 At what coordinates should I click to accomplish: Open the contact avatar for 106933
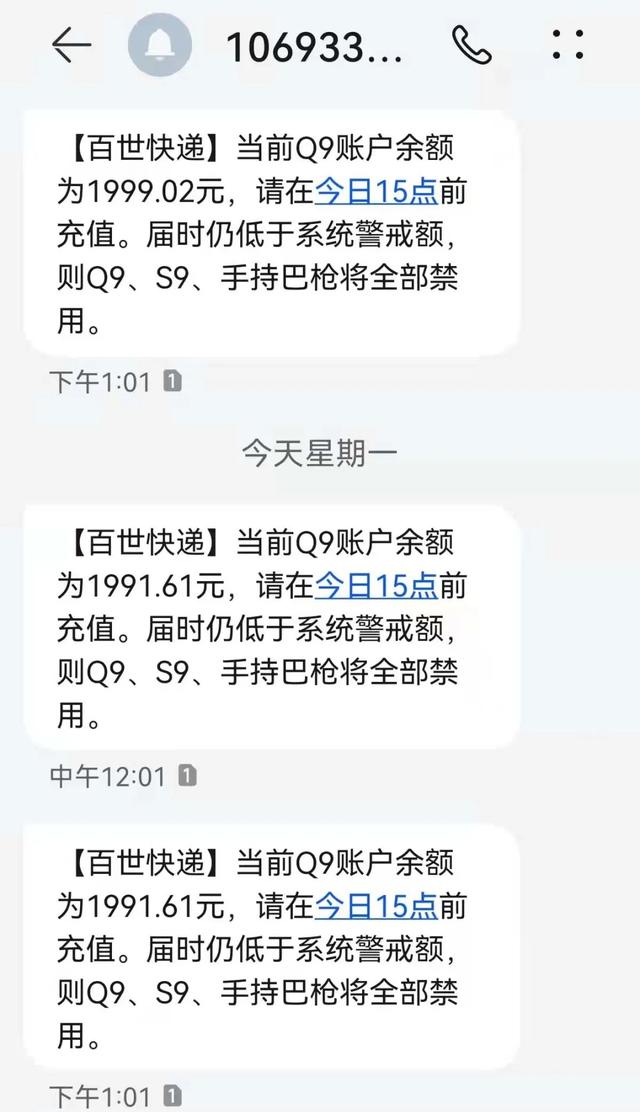tap(160, 46)
